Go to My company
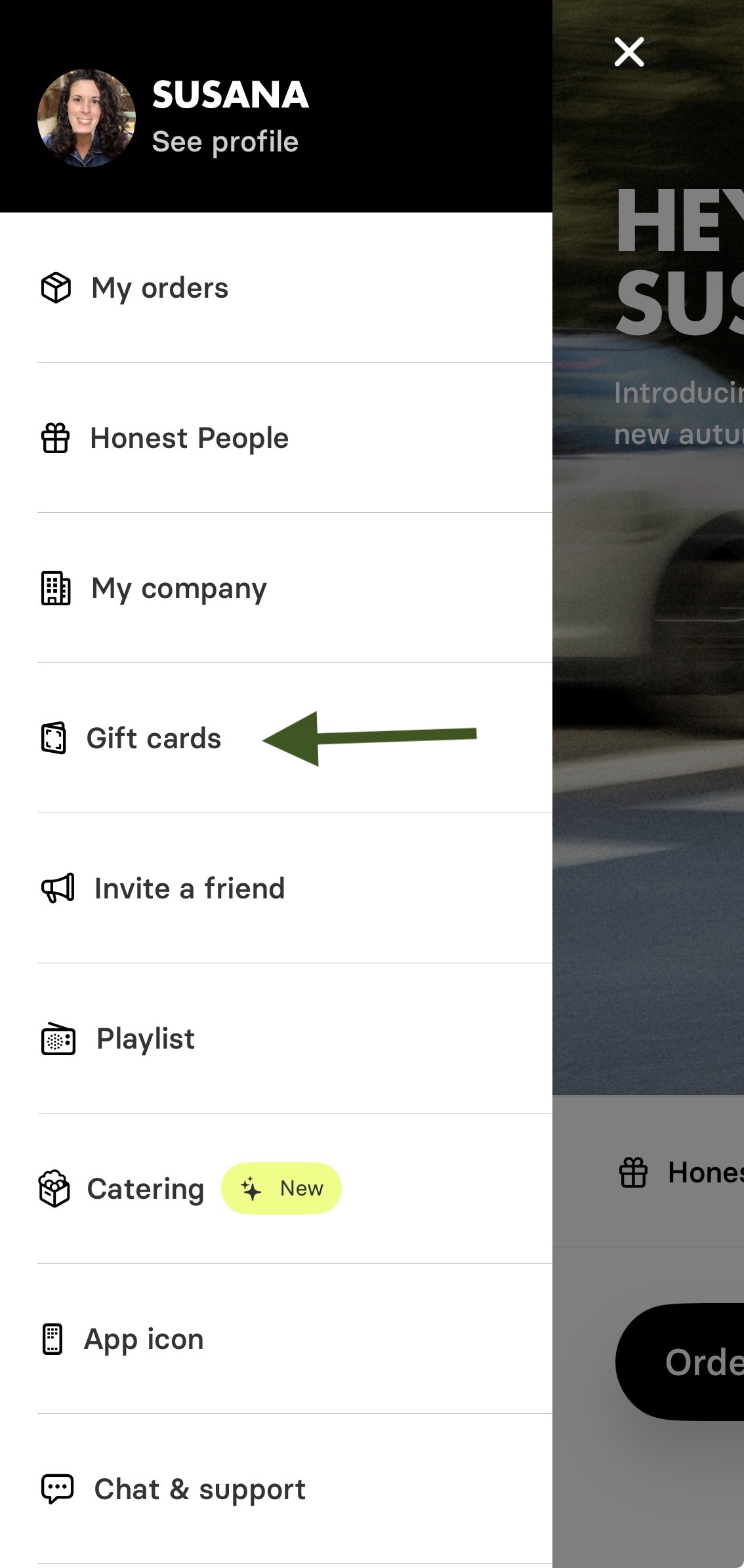Image resolution: width=744 pixels, height=1568 pixels. [x=178, y=588]
